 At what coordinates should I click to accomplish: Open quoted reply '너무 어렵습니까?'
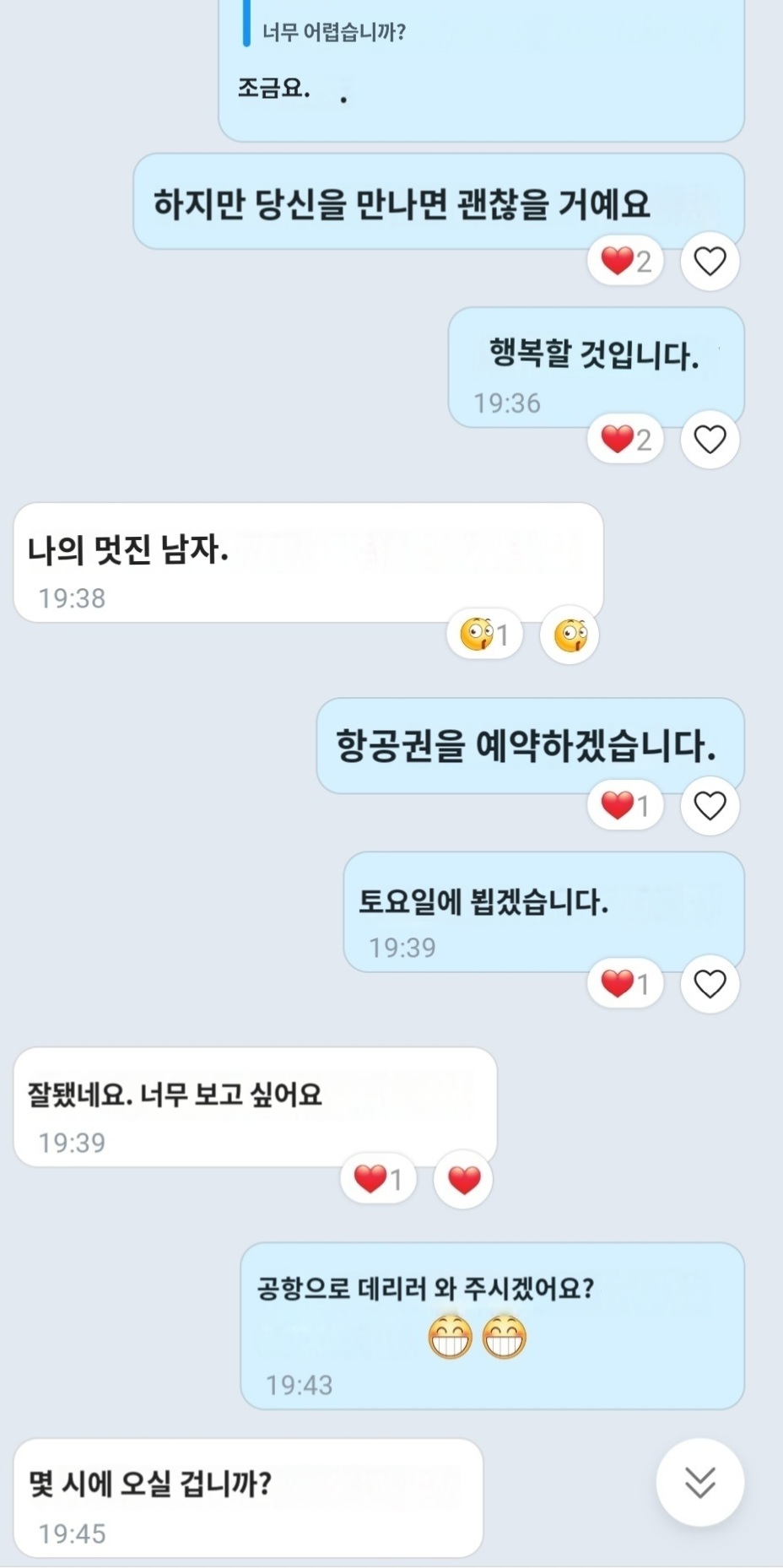pos(334,32)
